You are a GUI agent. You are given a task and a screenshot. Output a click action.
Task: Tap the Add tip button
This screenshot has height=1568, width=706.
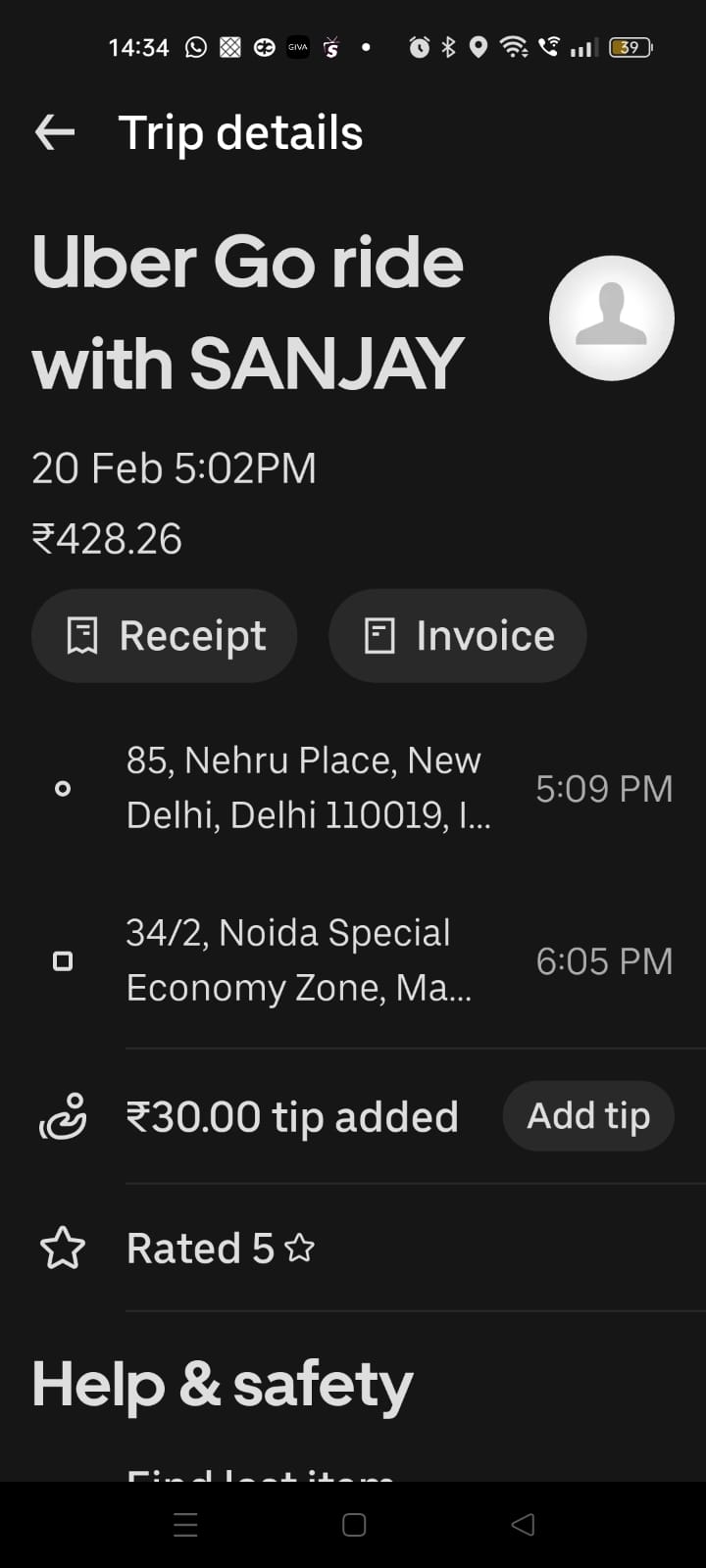point(588,1116)
